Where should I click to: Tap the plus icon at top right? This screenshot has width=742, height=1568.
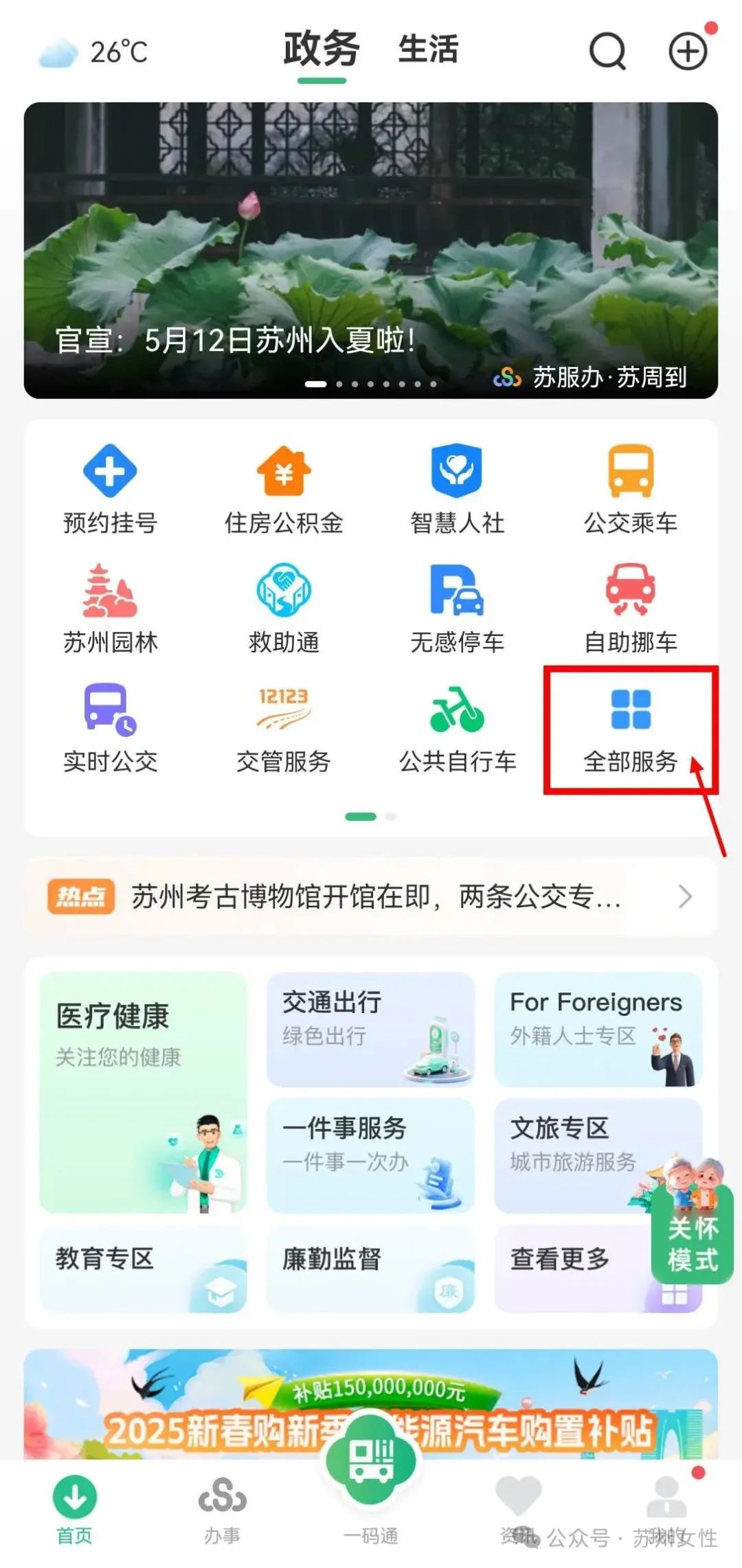click(688, 52)
